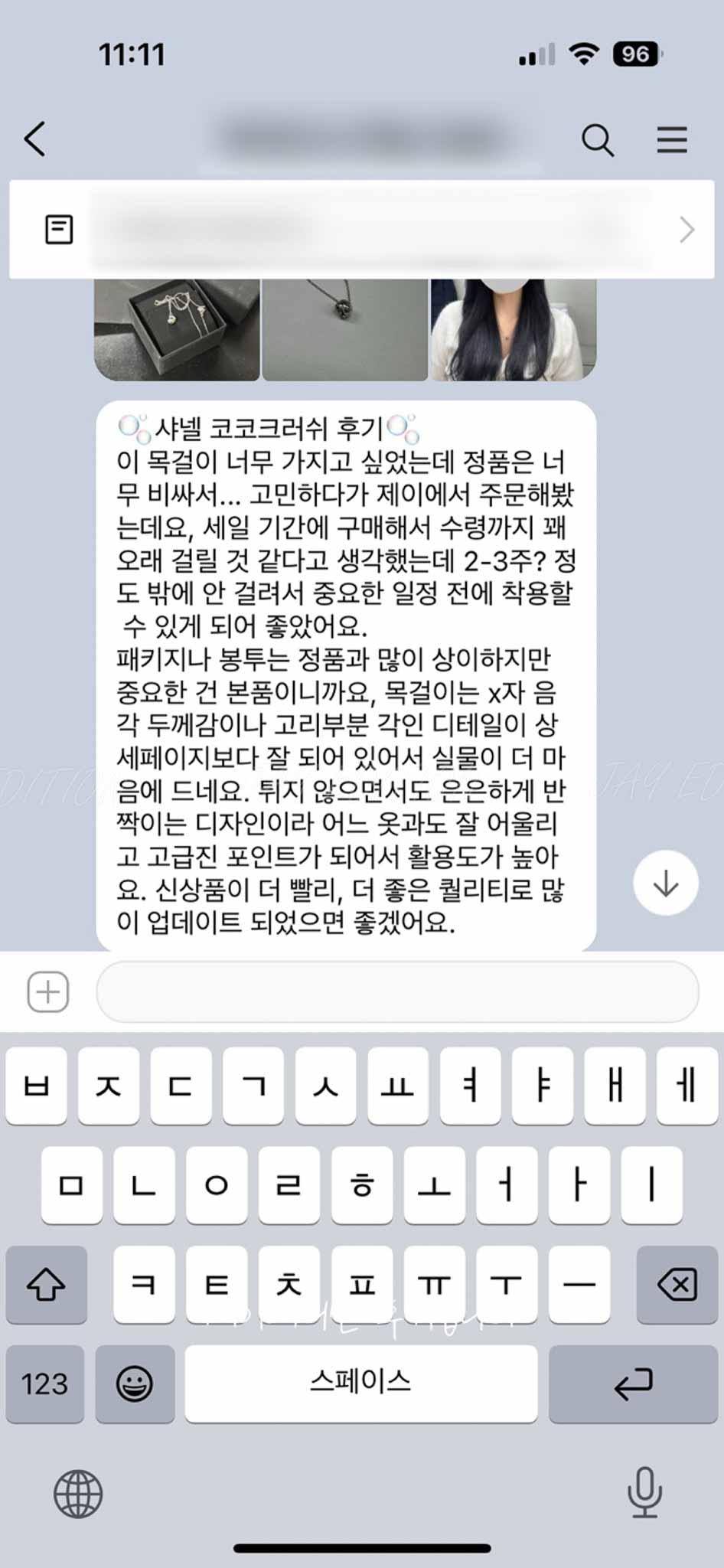724x1568 pixels.
Task: Open the black pendant necklace photo
Action: coord(345,329)
